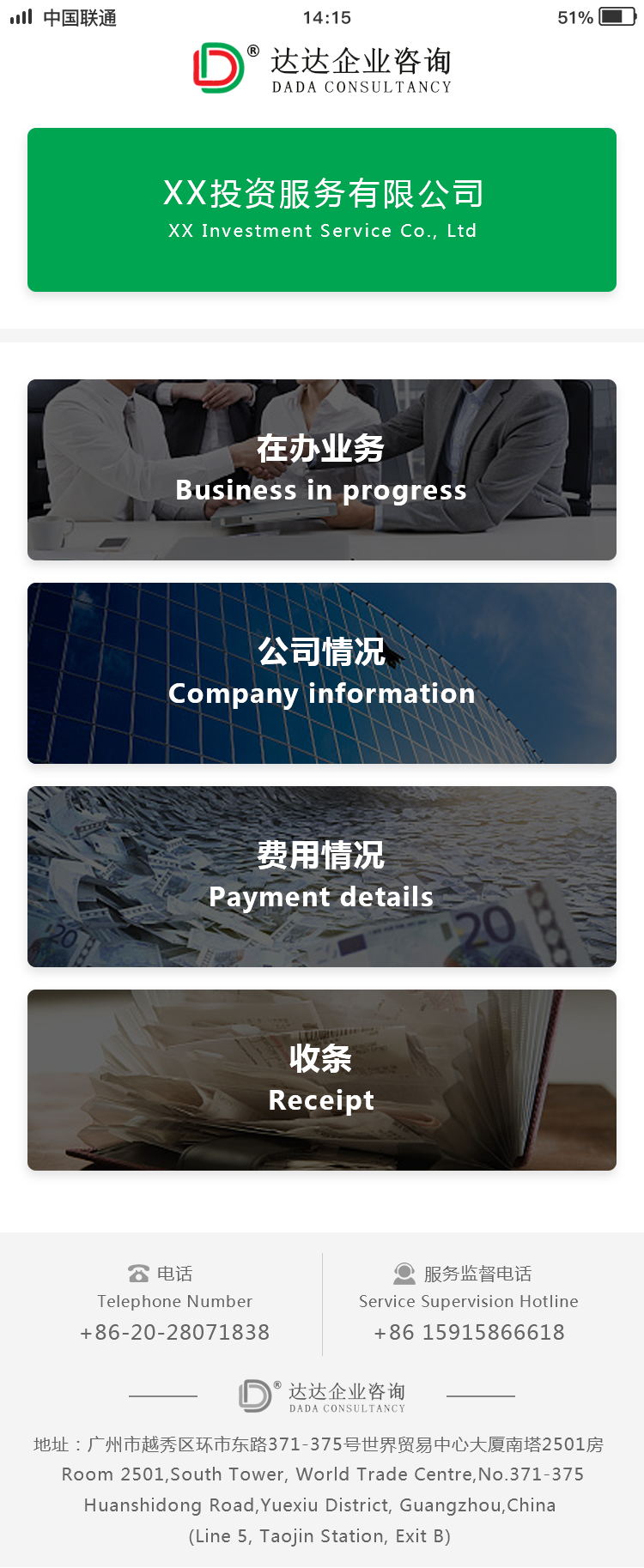
Task: Tap the clock showing 14:15
Action: [325, 16]
